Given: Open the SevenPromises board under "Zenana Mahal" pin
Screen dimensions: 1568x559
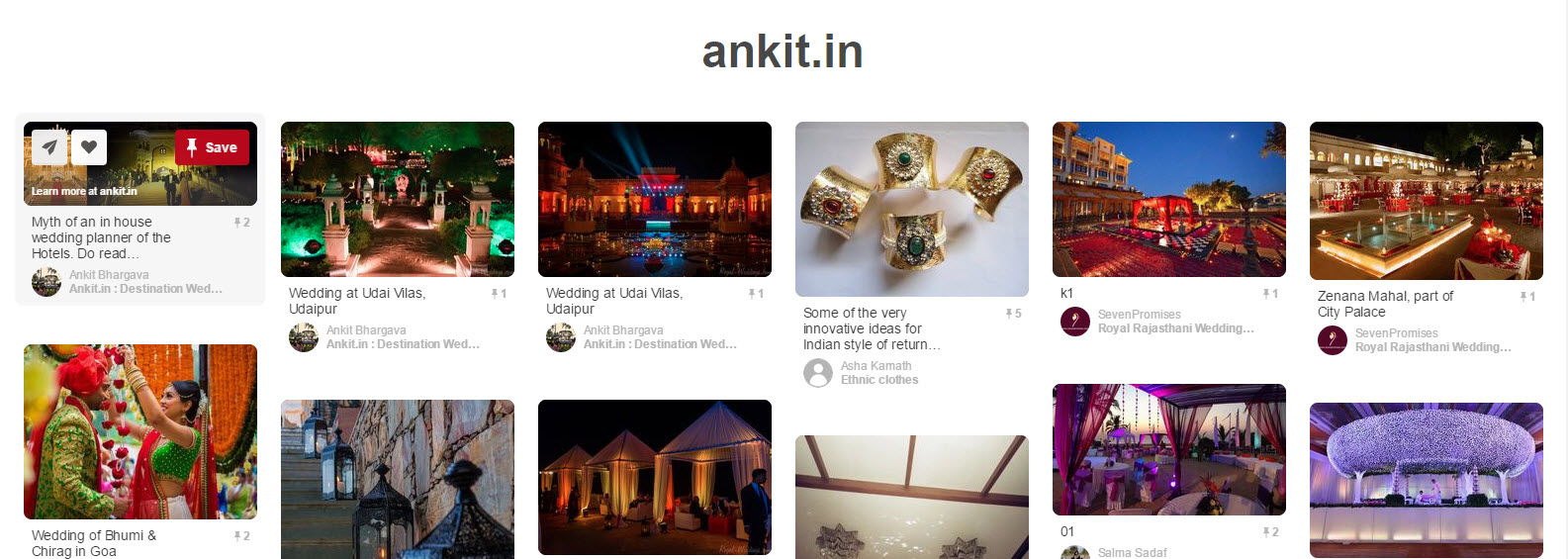Looking at the screenshot, I should click(x=1432, y=347).
